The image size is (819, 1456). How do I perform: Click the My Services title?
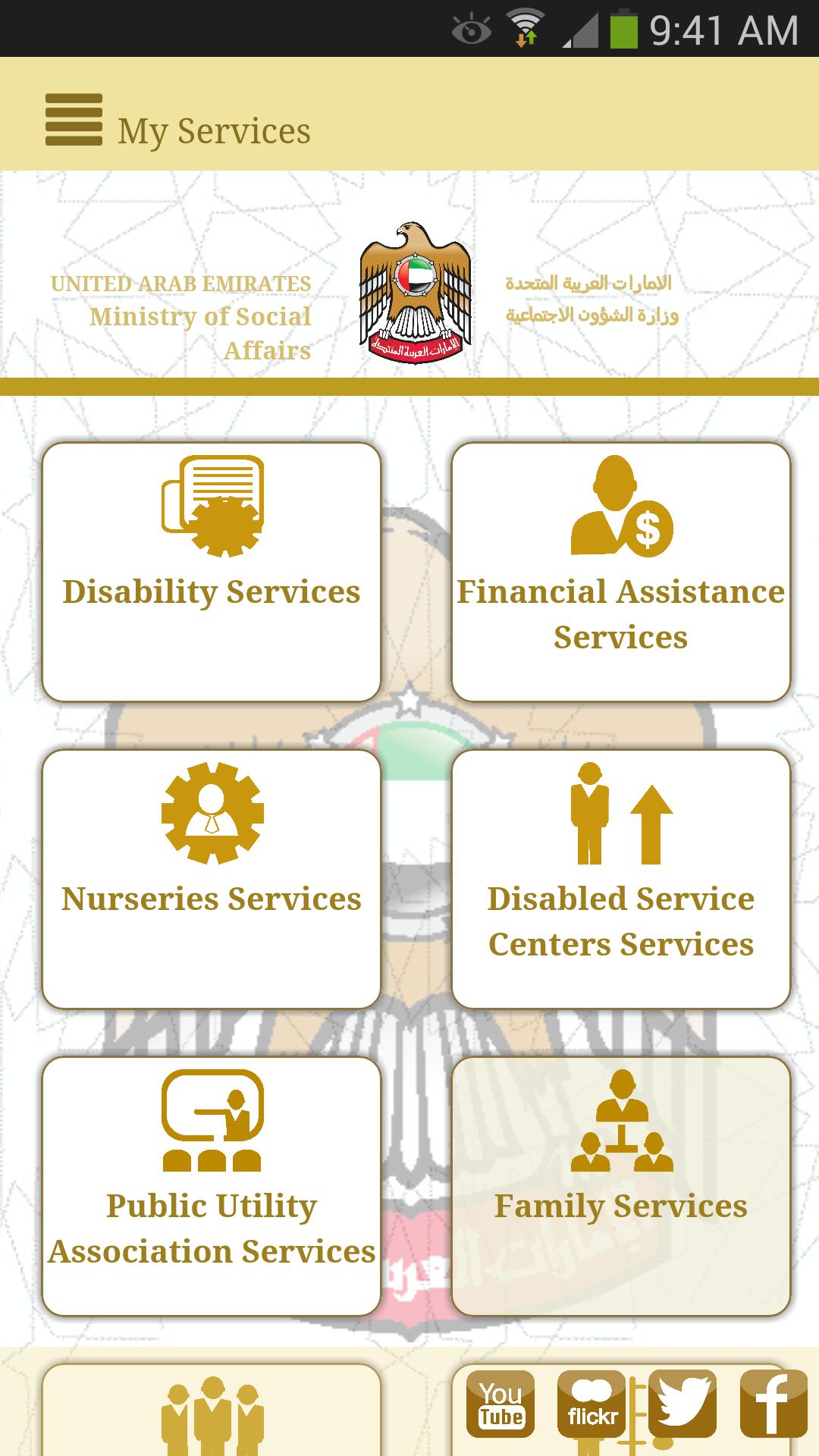click(x=215, y=129)
